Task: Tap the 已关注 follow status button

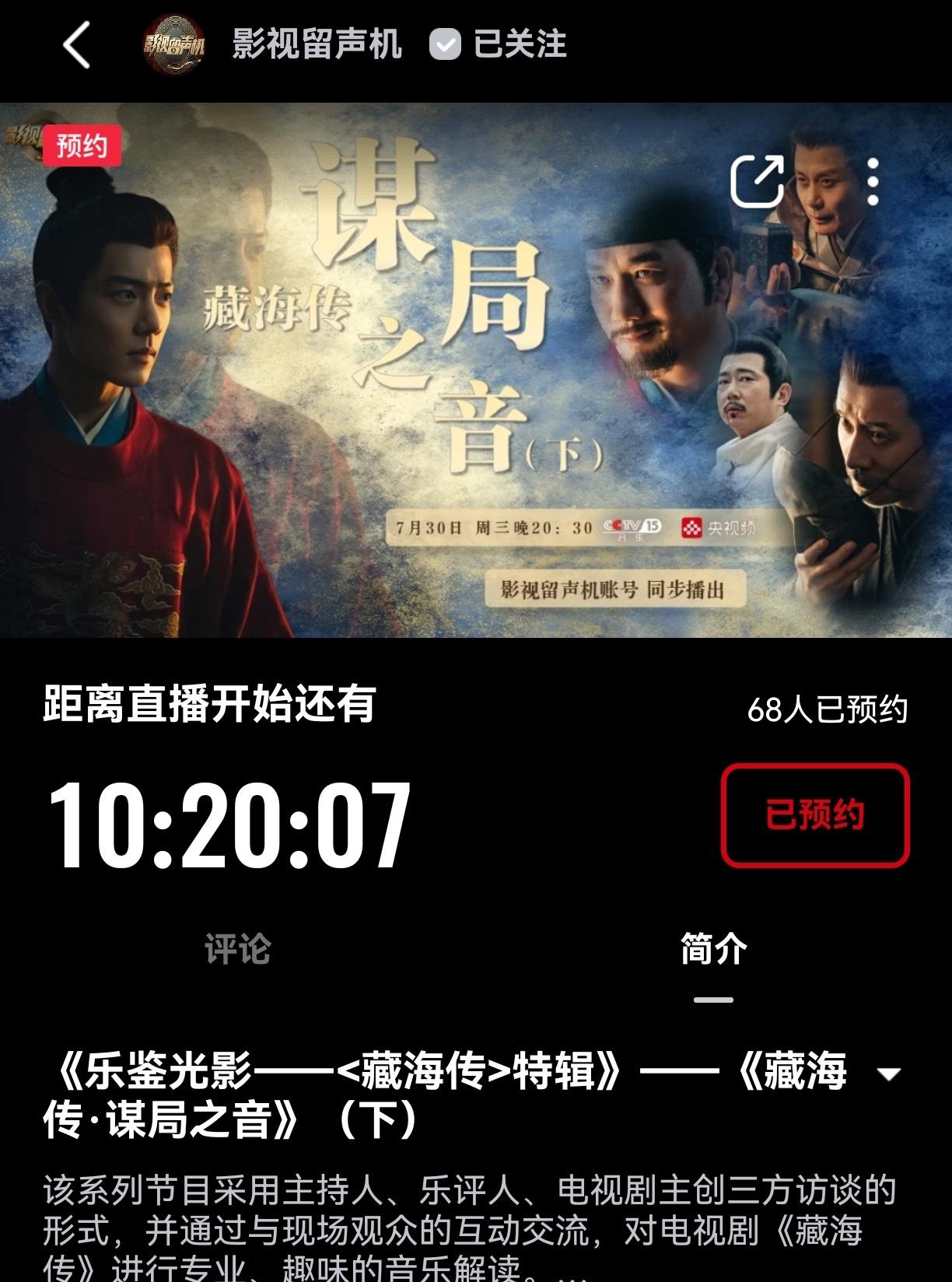Action: point(499,44)
